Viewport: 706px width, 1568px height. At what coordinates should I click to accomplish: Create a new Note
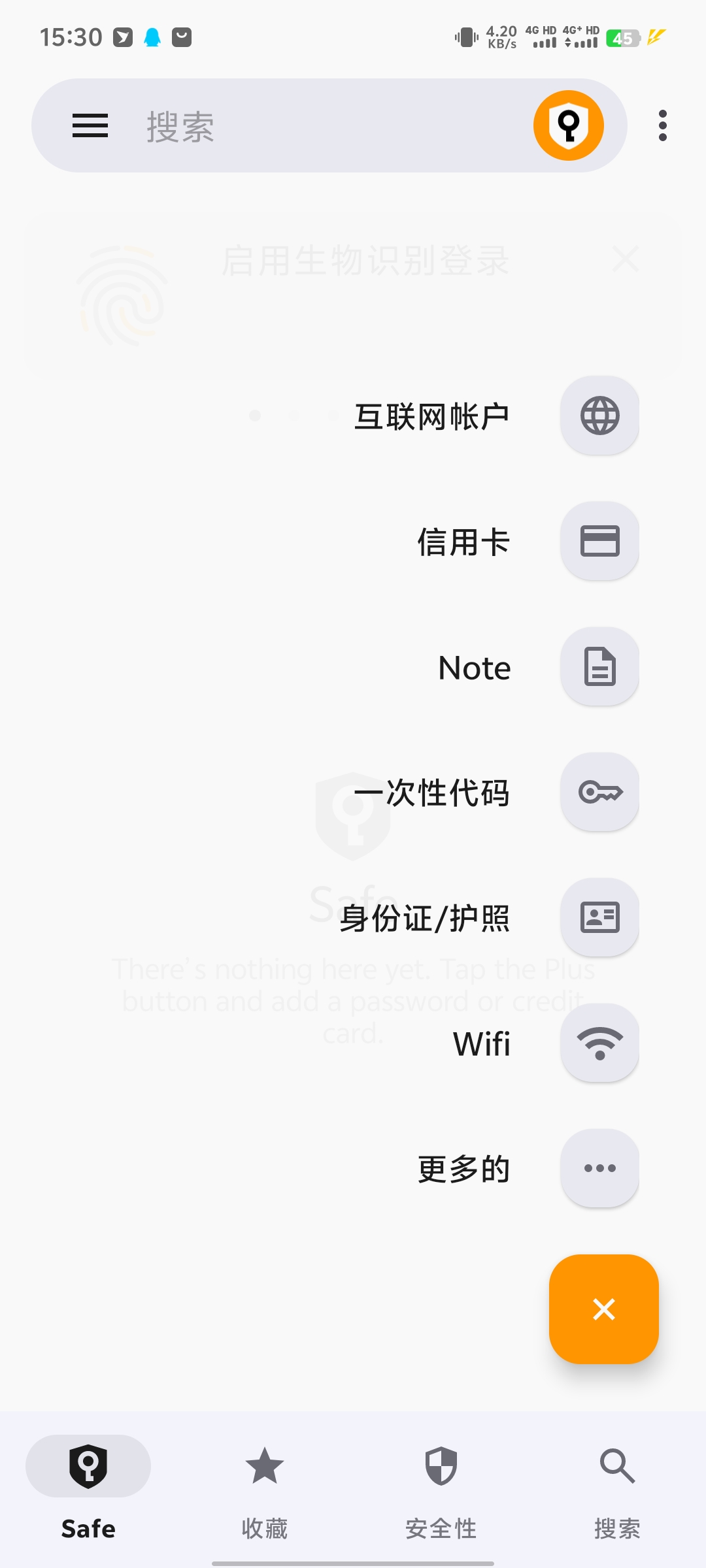599,666
